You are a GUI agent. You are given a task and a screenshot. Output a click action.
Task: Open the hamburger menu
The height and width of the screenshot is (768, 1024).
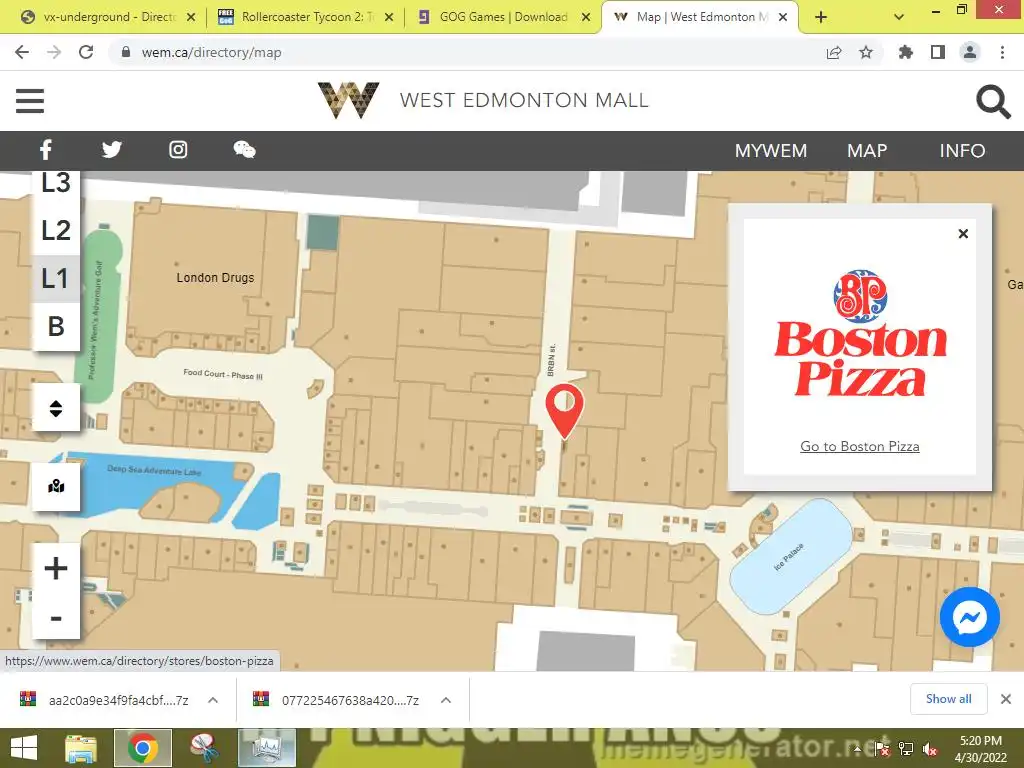coord(30,100)
